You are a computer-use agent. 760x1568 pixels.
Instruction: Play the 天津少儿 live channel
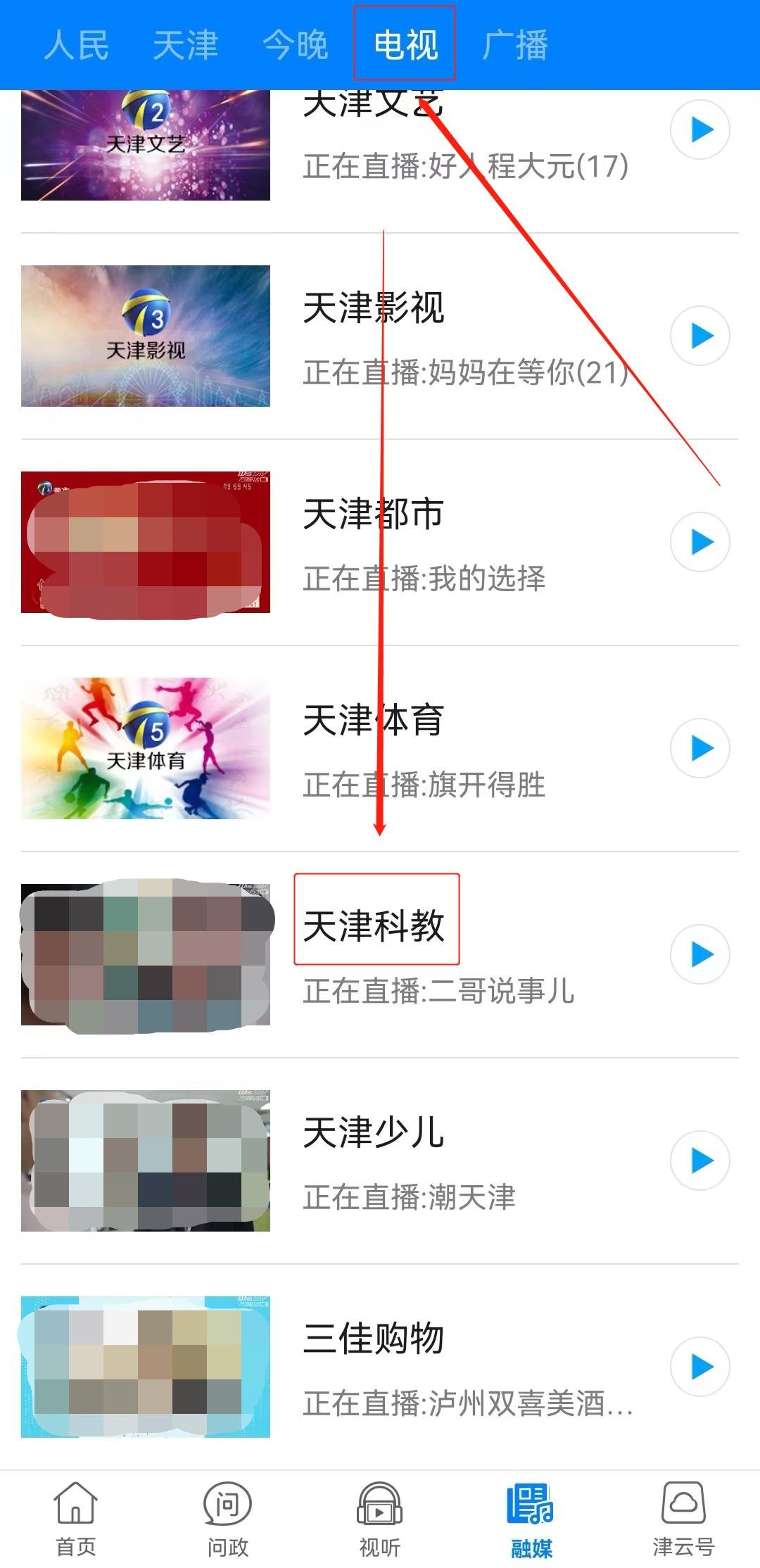click(x=699, y=1161)
